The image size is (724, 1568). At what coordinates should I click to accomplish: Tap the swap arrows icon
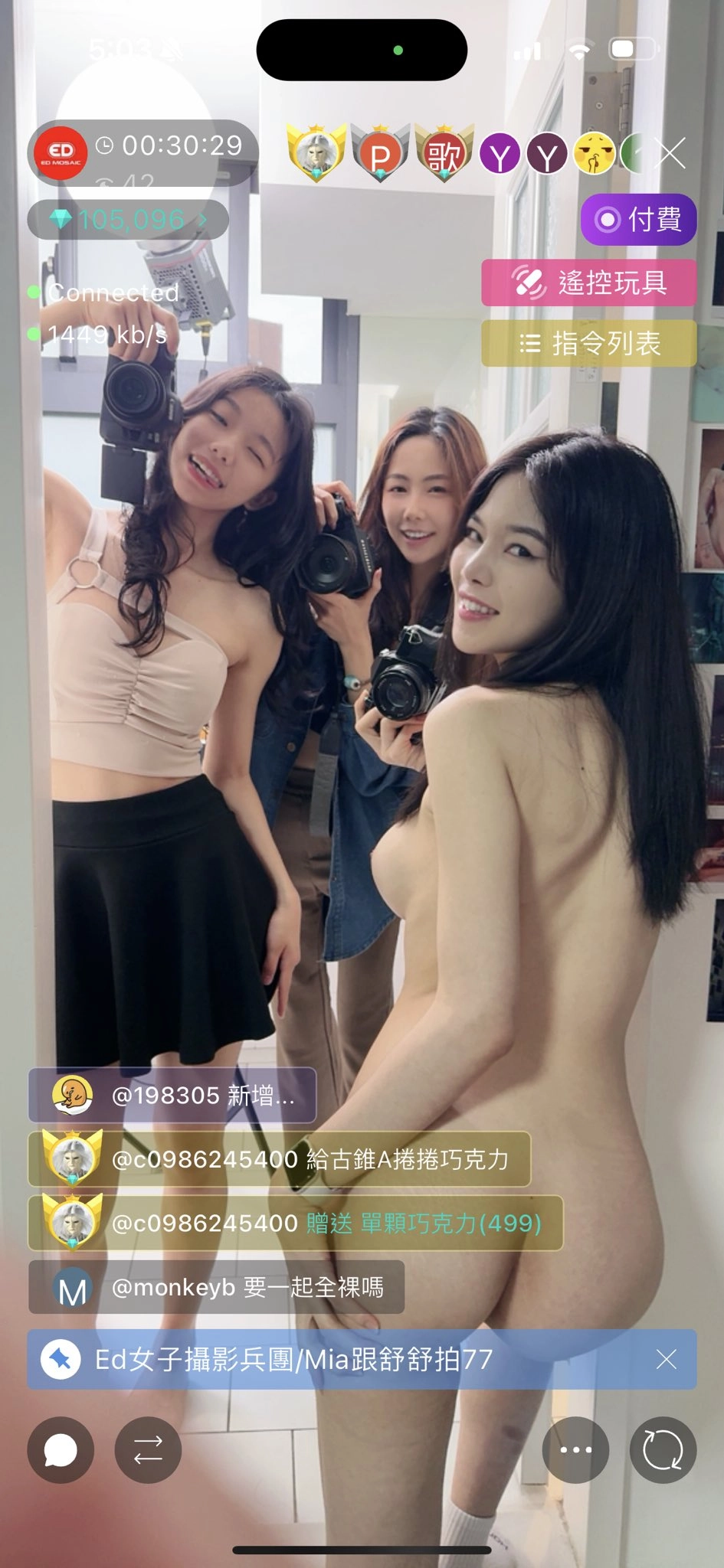pyautogui.click(x=148, y=1449)
